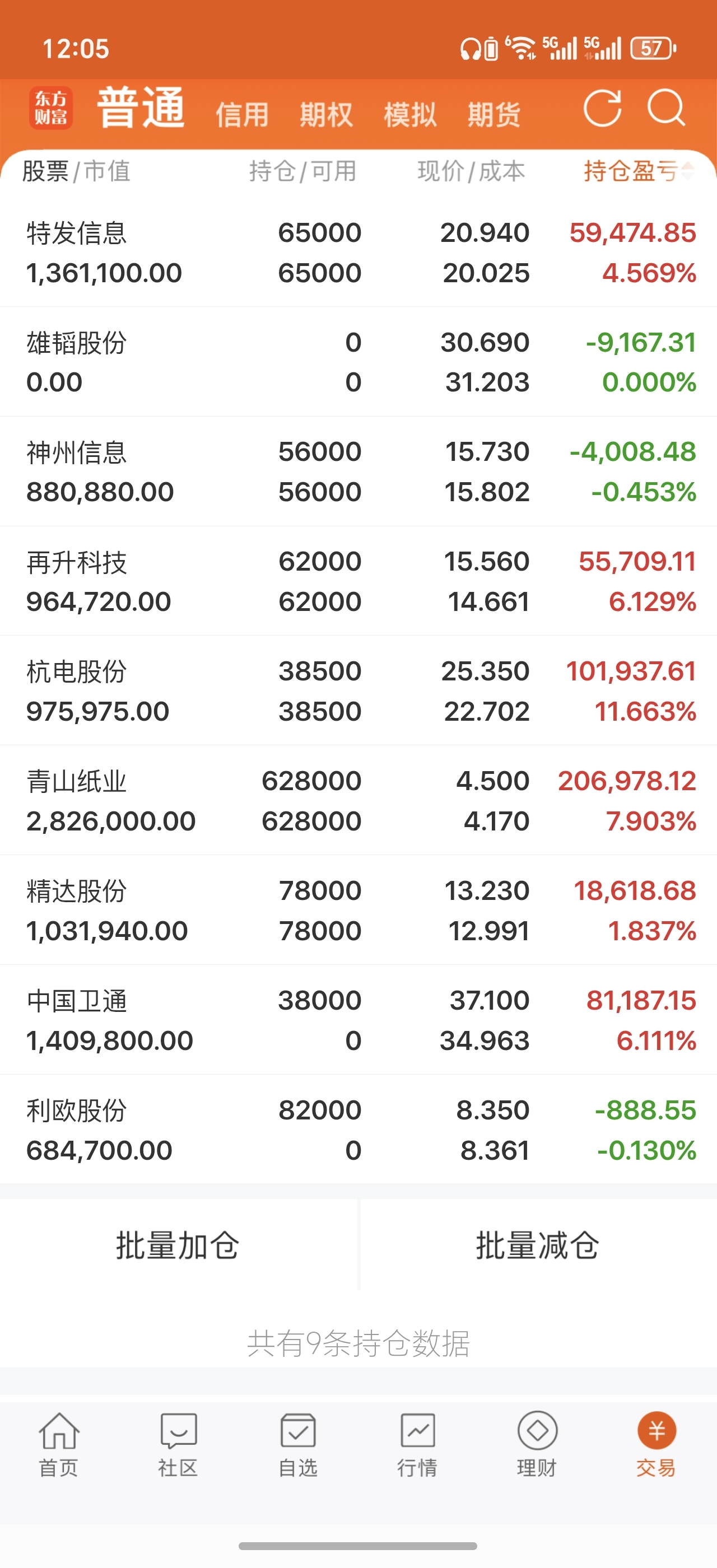This screenshot has height=1568, width=717.
Task: Open the 自选 watchlist tab
Action: 298,1444
